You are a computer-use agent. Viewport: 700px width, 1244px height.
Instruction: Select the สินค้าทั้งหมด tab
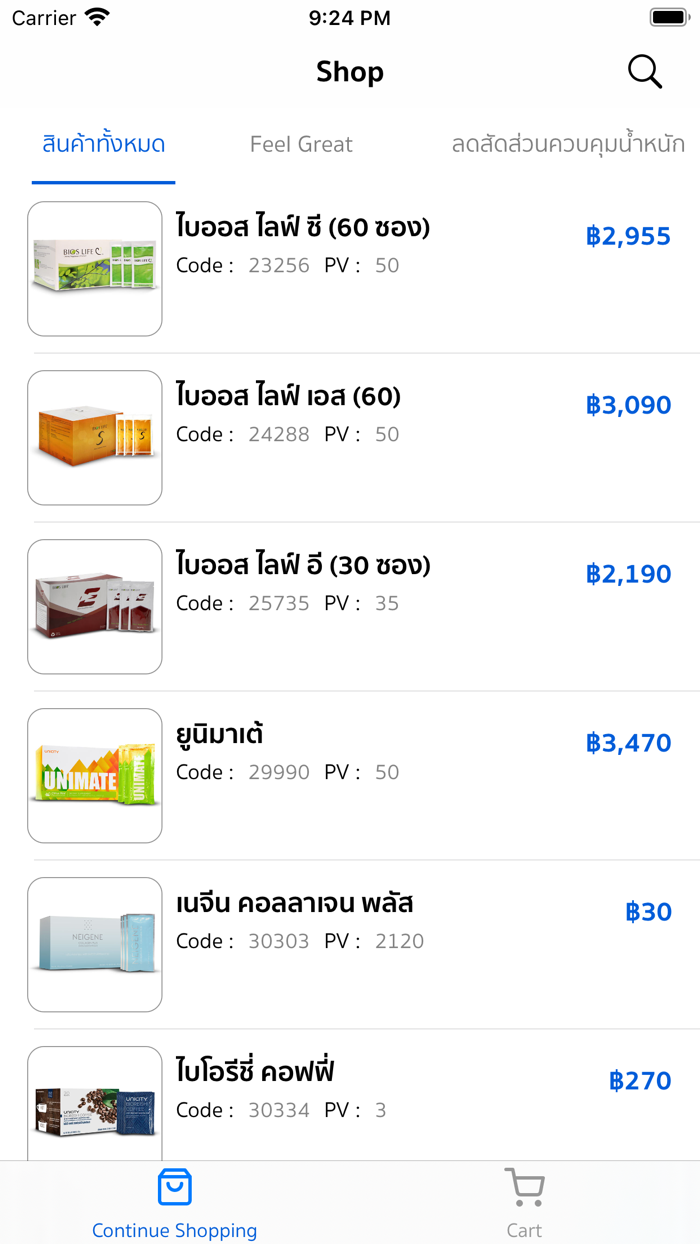click(x=104, y=144)
